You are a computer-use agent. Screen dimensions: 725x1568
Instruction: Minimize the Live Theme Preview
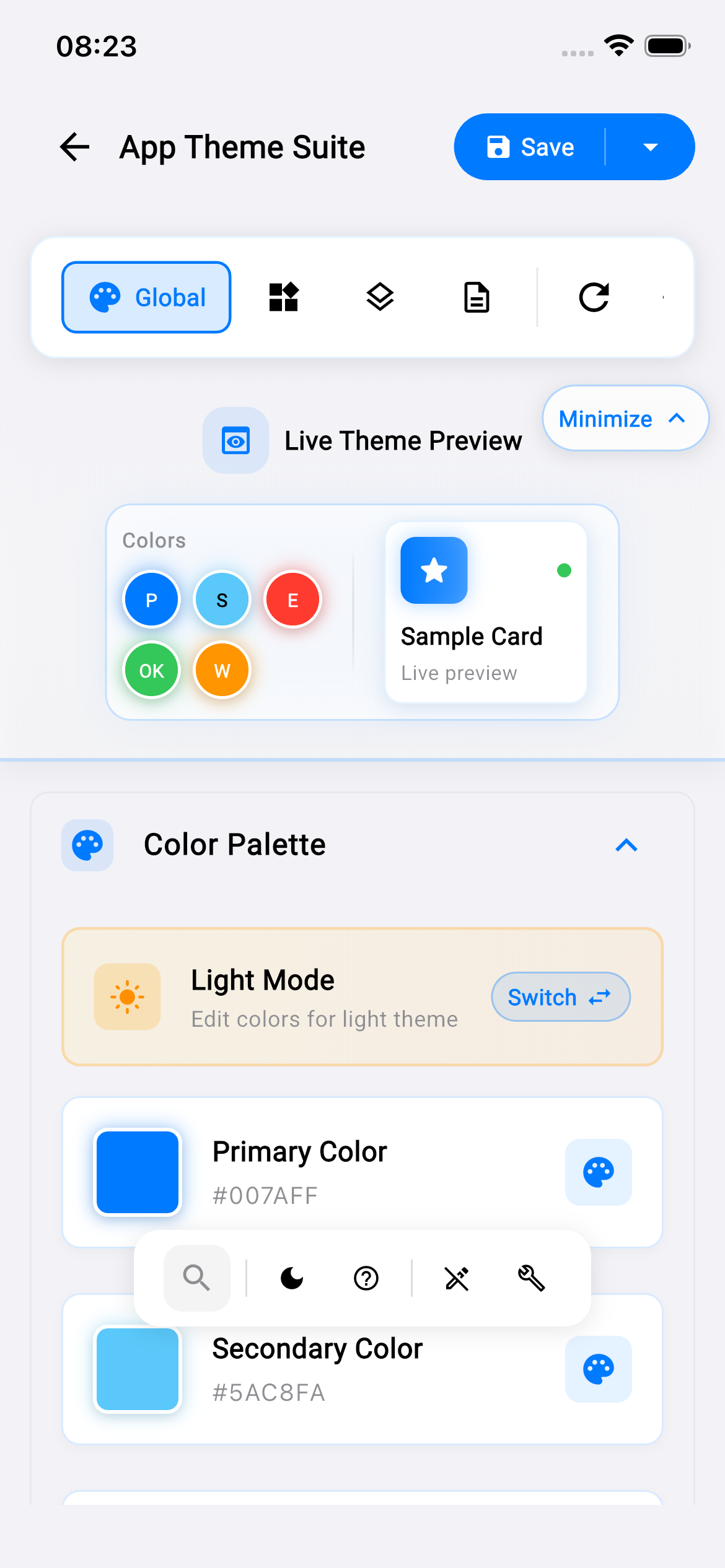pyautogui.click(x=625, y=419)
